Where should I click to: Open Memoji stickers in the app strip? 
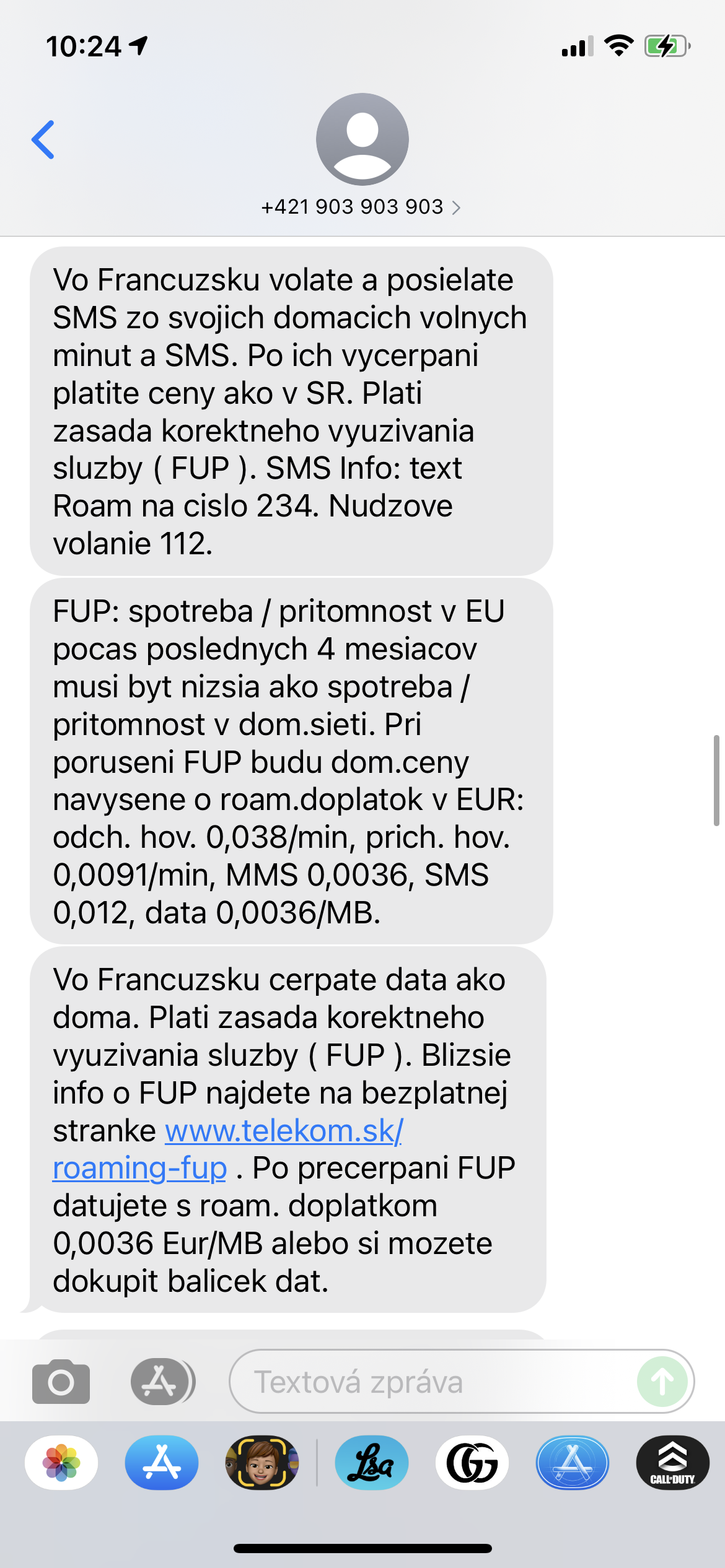click(x=262, y=1463)
